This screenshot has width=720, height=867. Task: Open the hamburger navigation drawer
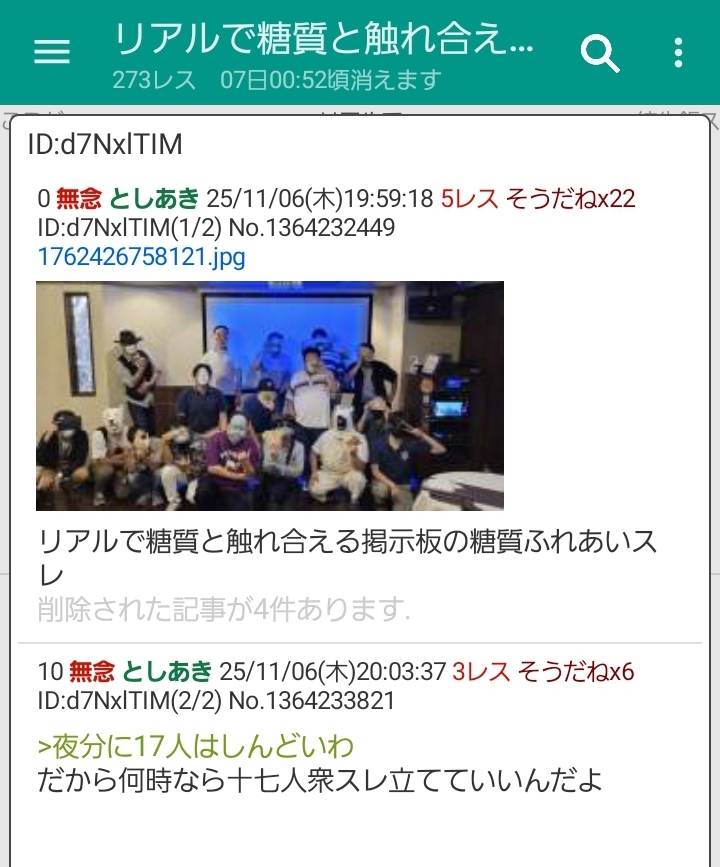coord(52,52)
